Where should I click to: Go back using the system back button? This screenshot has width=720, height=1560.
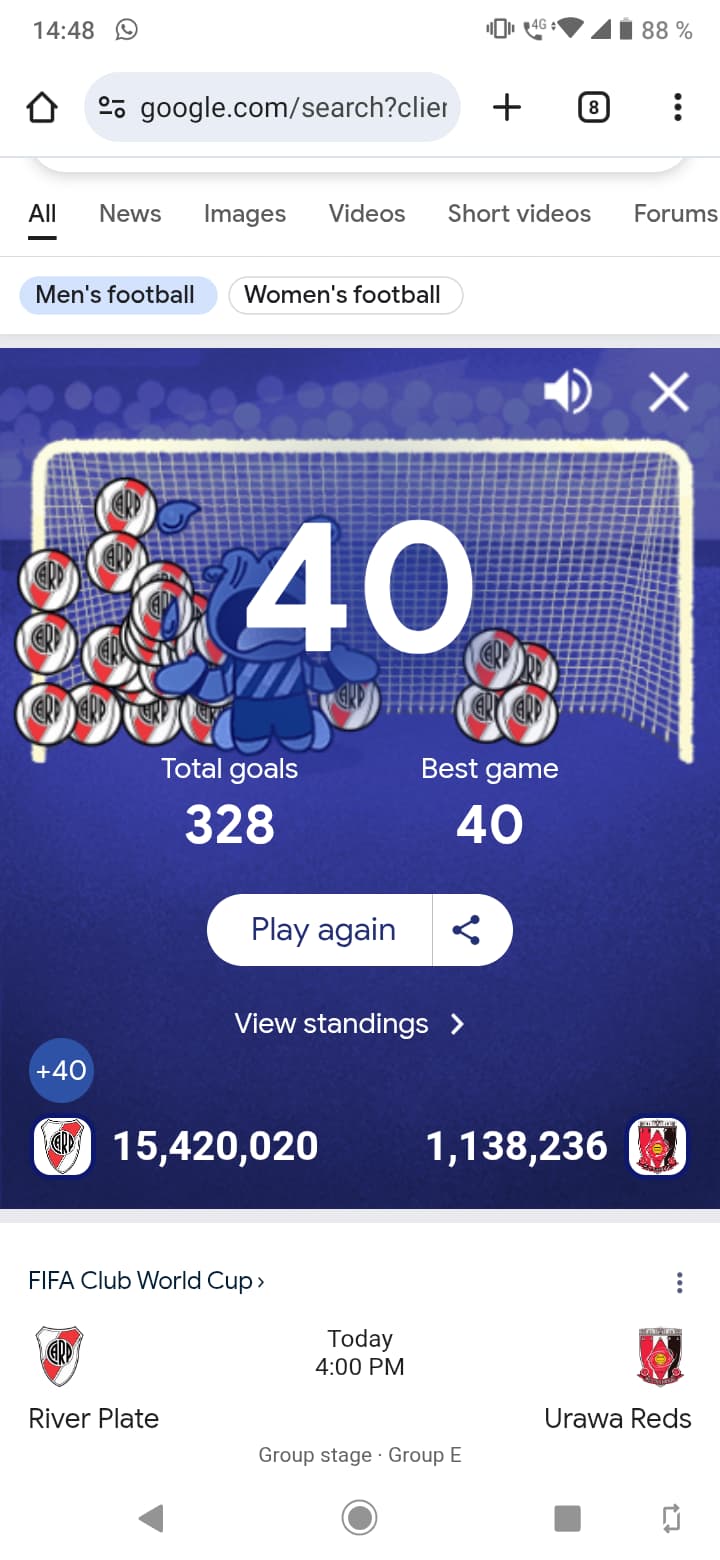(x=151, y=1518)
